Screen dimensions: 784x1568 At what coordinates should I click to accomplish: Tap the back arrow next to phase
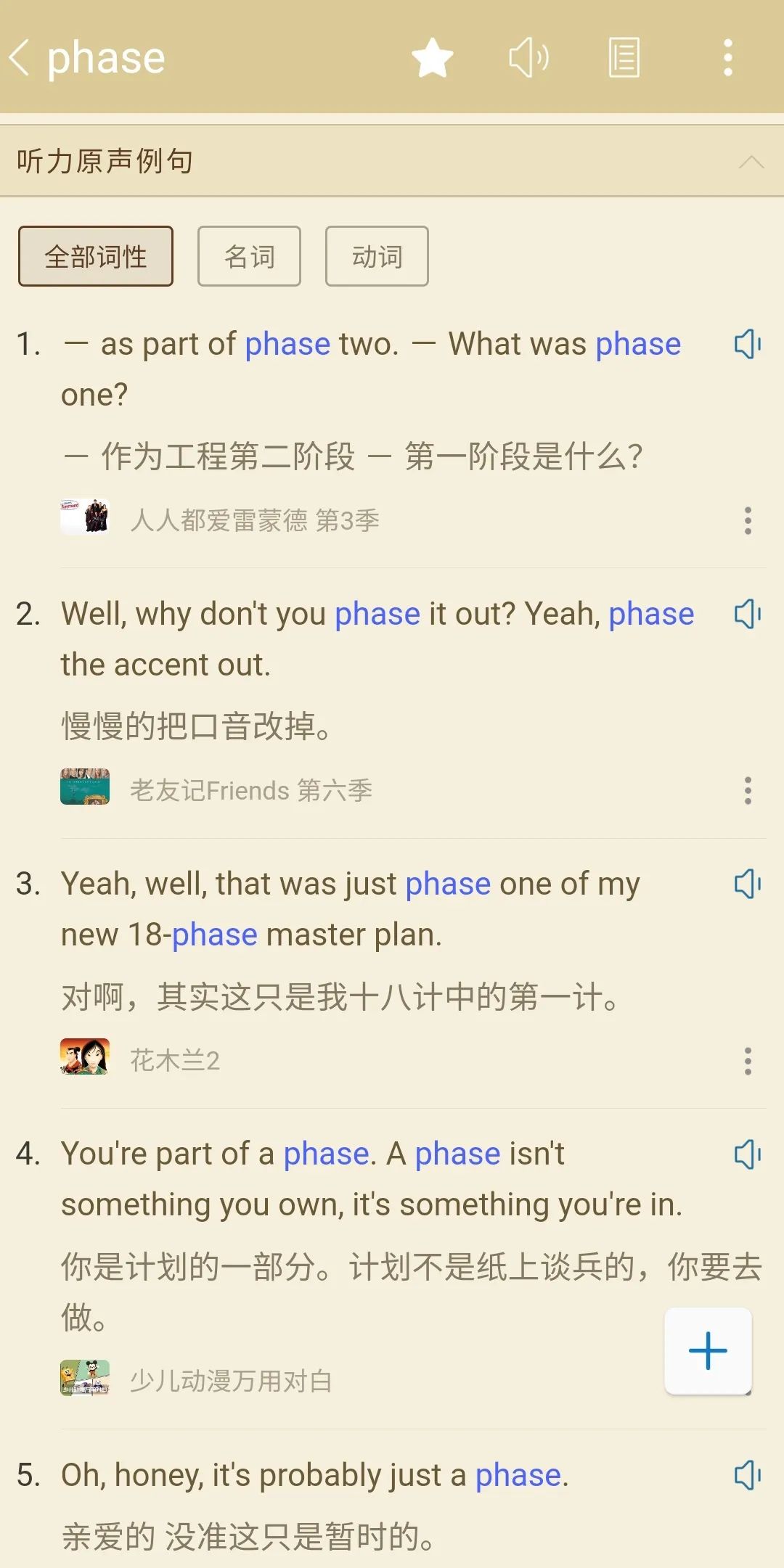pos(20,58)
